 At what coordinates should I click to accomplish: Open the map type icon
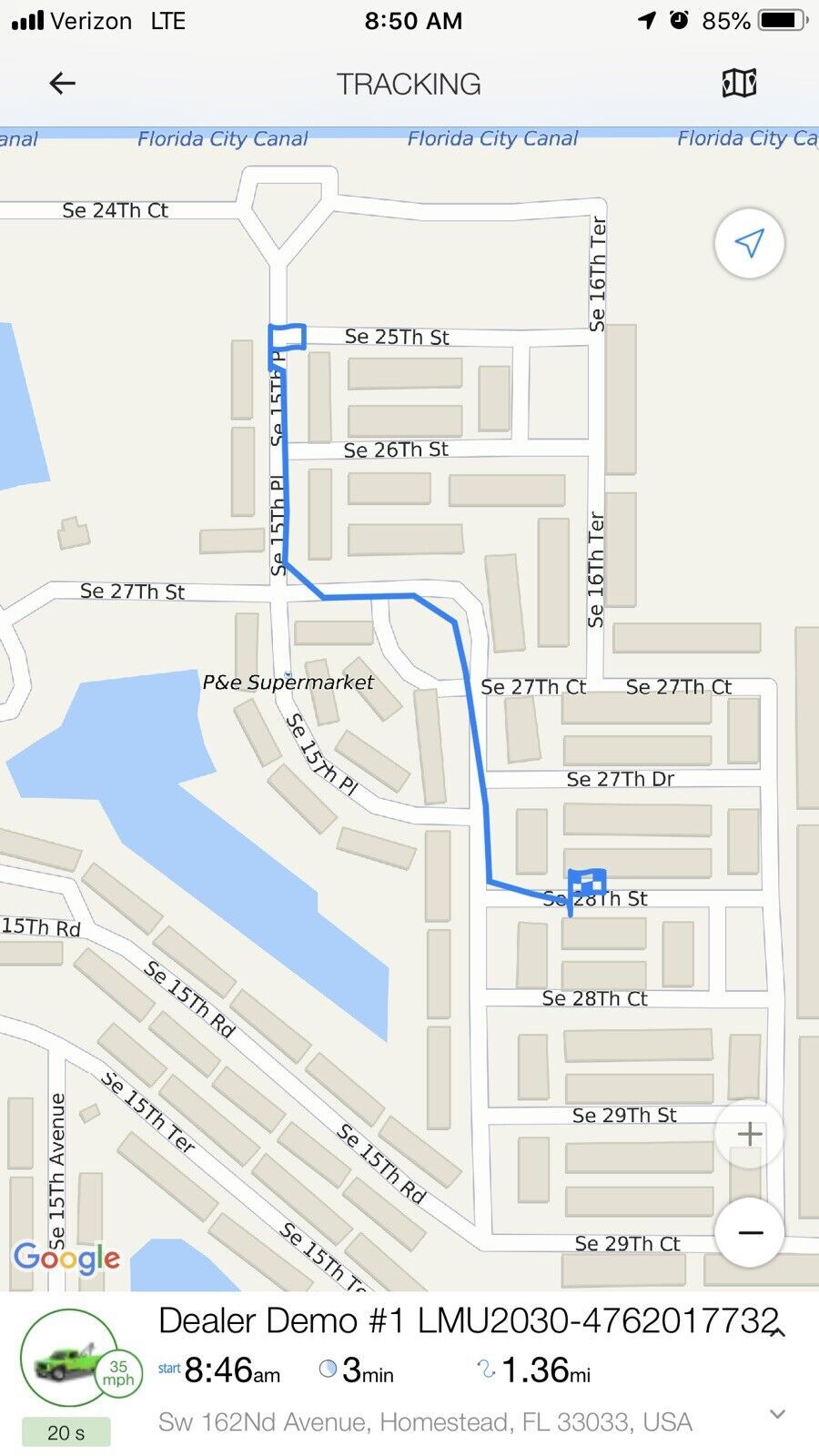(739, 84)
